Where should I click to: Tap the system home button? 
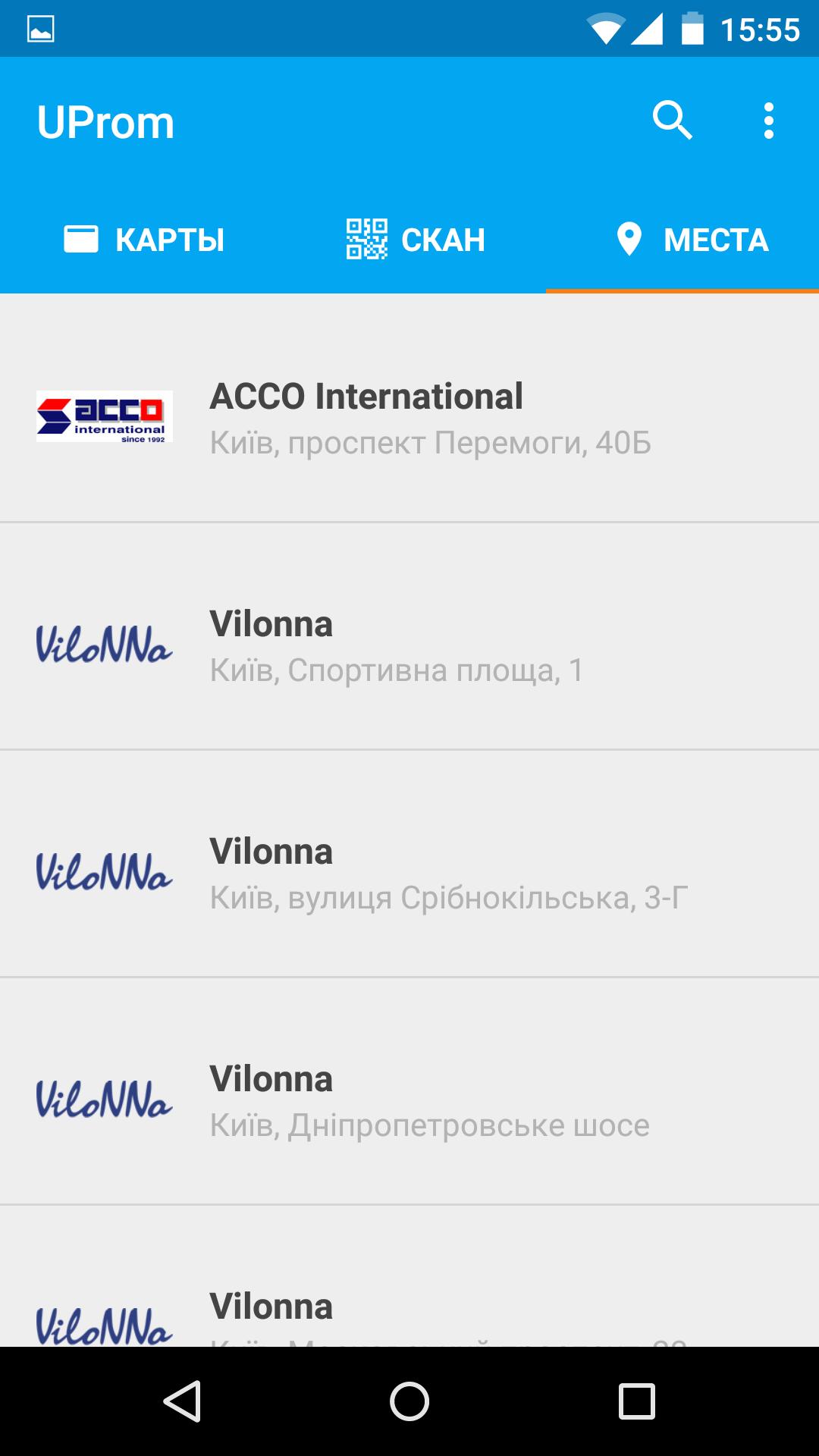pos(409,1401)
